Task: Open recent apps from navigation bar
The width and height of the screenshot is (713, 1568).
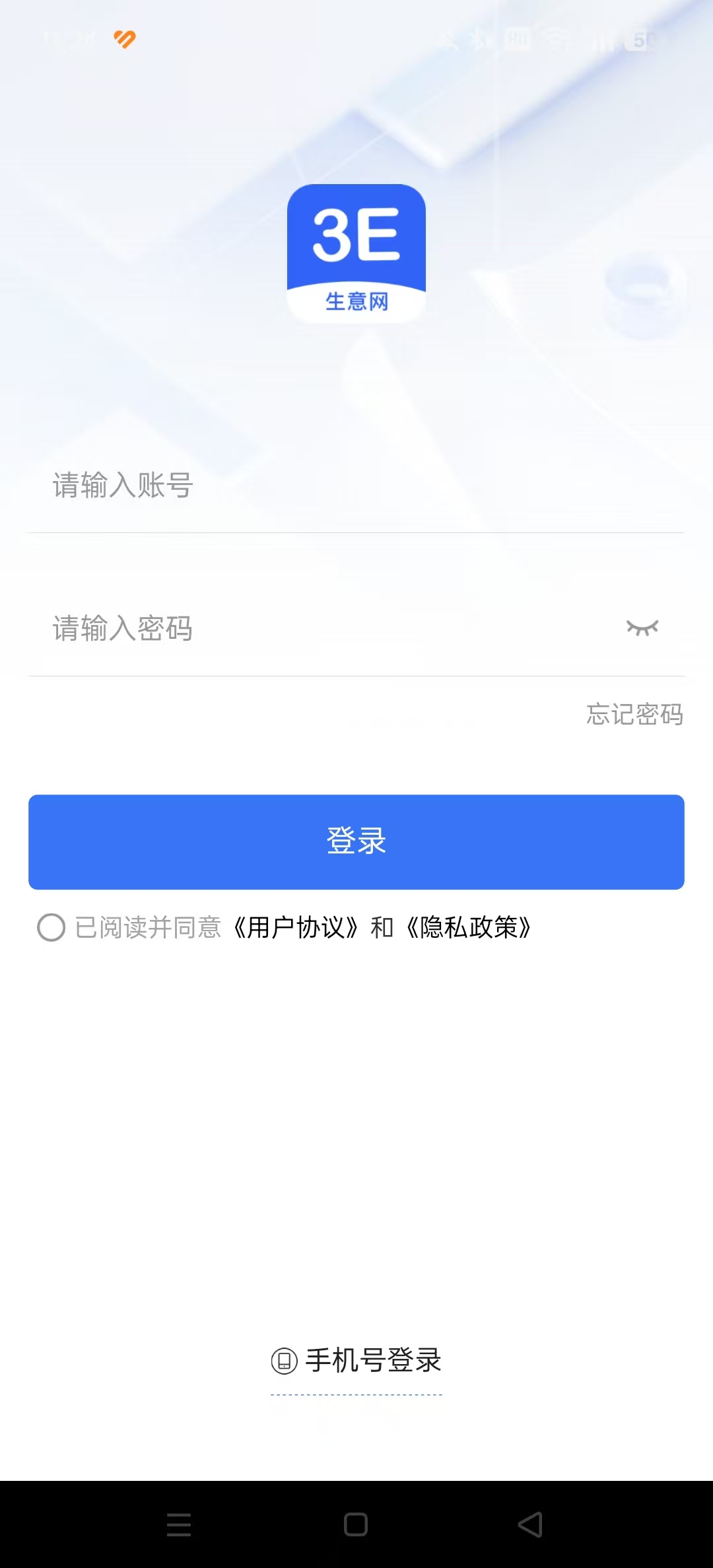Action: click(x=179, y=1524)
